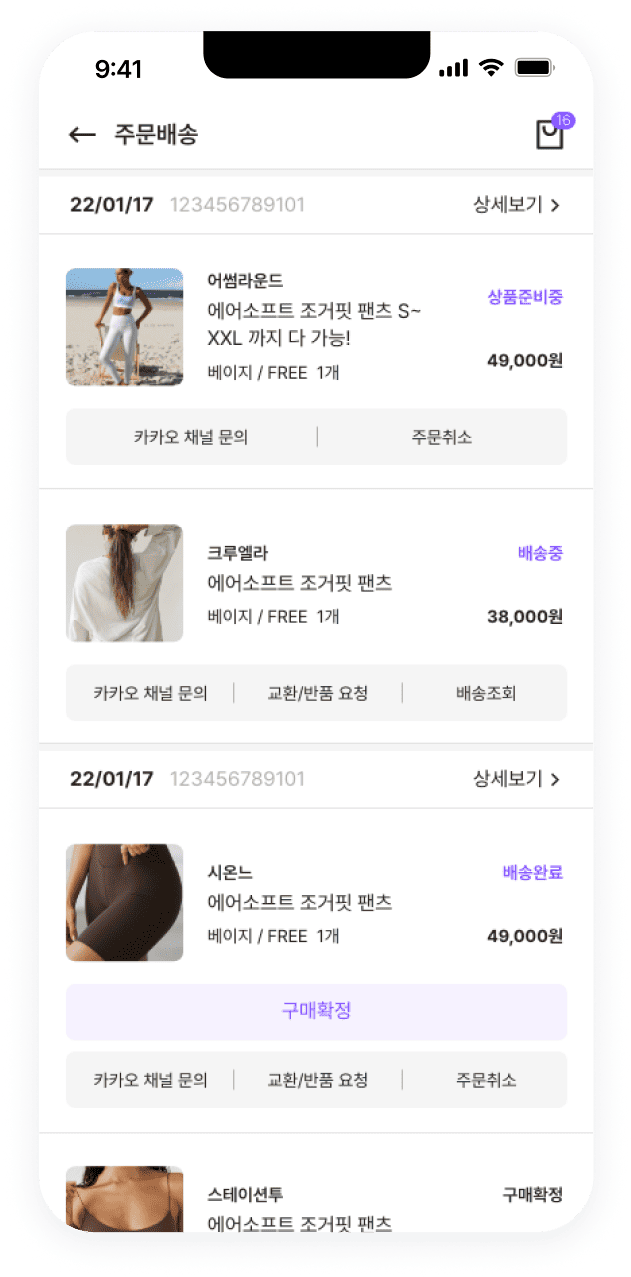Screen dimensions: 631x1277
Task: Request 교환/반품 for 시온느 item
Action: [317, 1080]
